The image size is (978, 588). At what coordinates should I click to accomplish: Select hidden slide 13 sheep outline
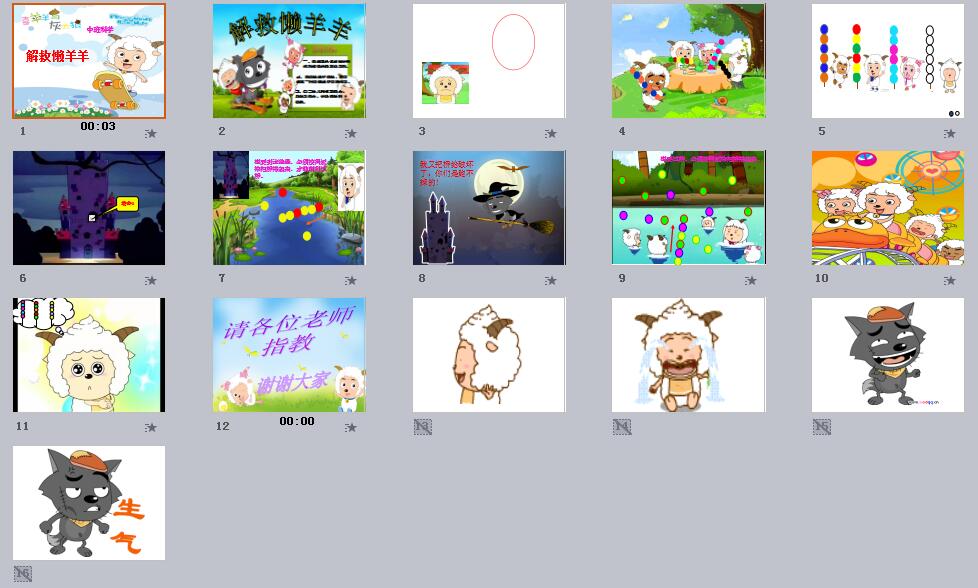click(489, 355)
